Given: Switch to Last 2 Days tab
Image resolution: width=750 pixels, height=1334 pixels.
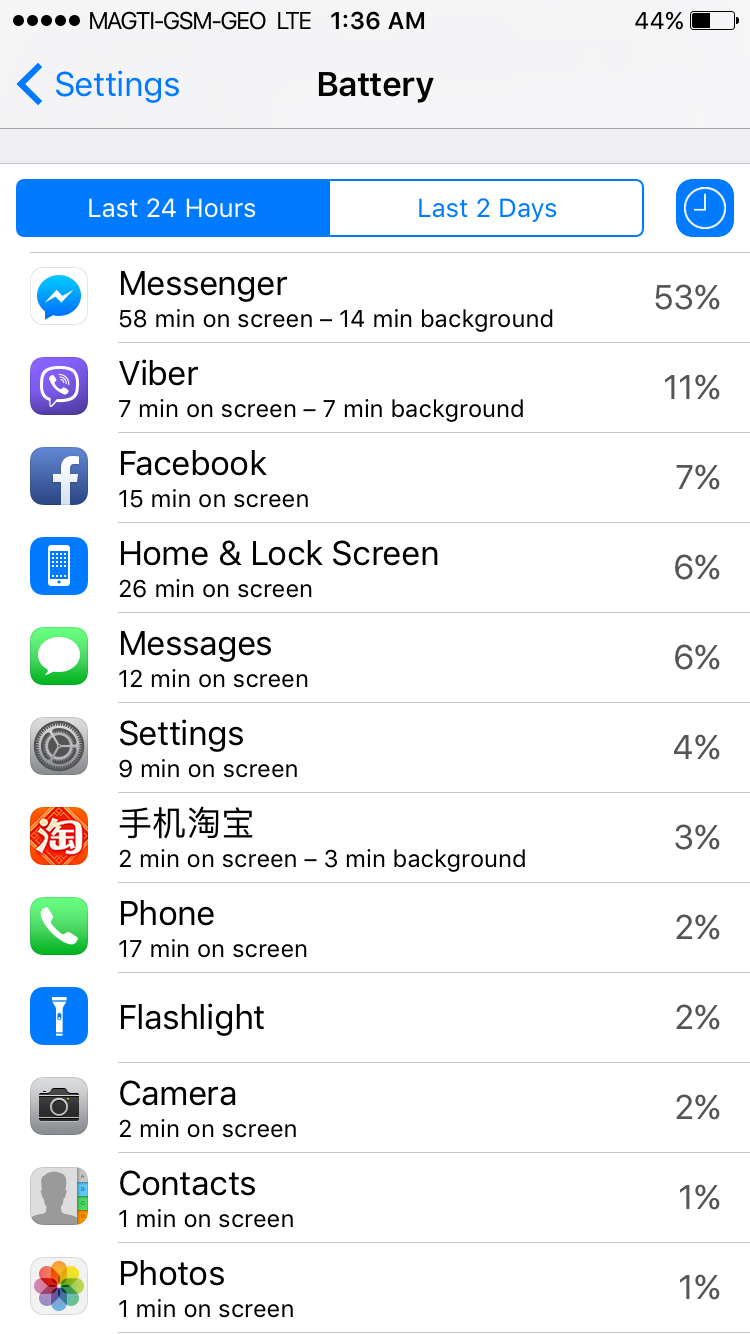Looking at the screenshot, I should coord(486,208).
